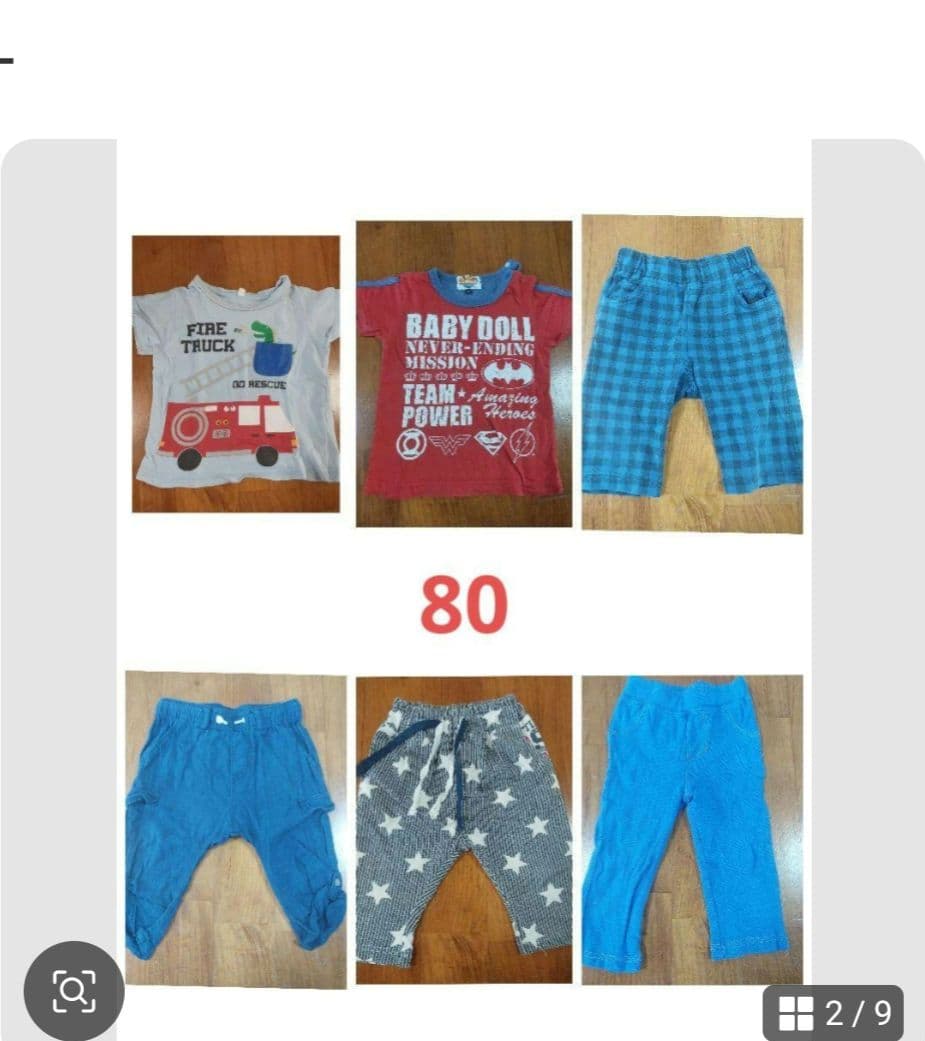
Task: Open the image search lens icon
Action: (73, 990)
